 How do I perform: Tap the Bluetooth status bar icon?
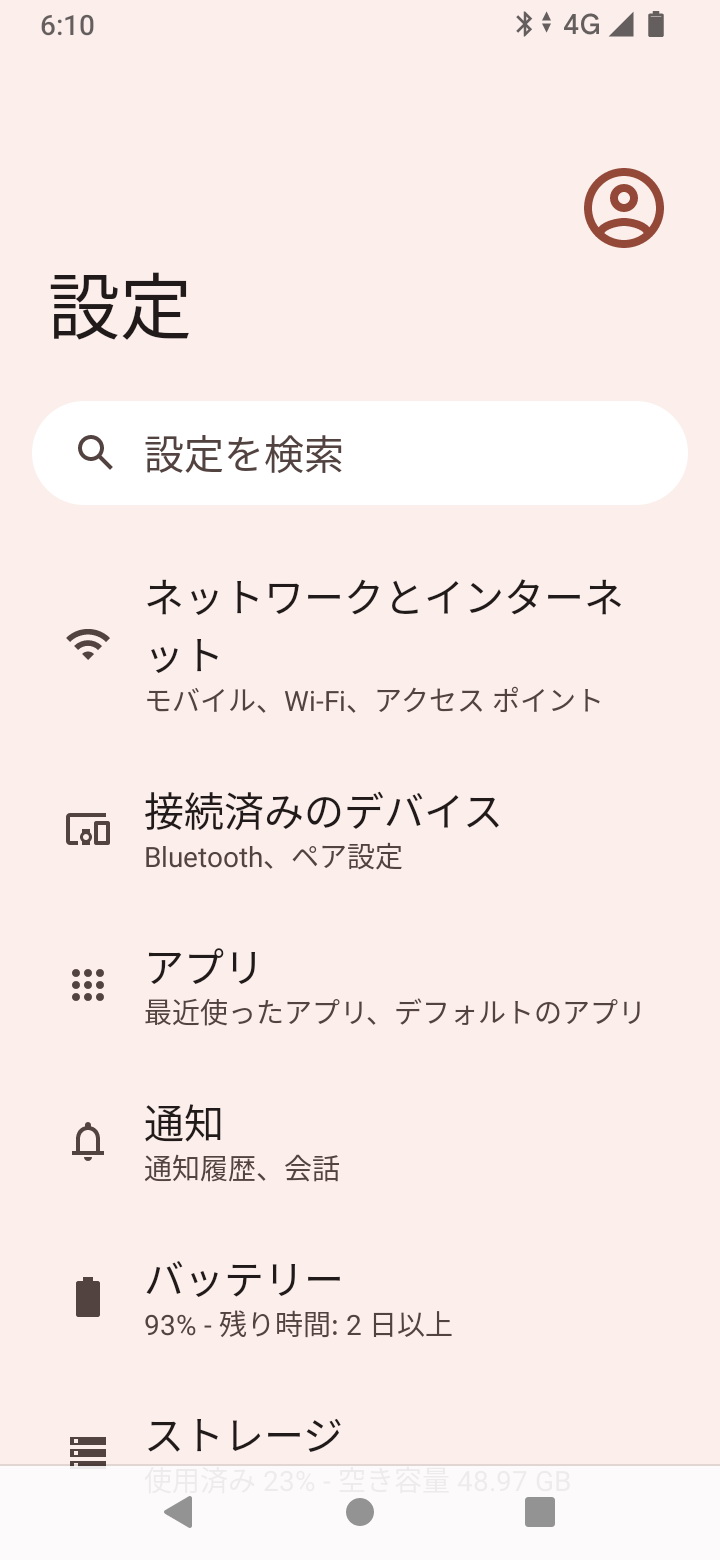522,25
